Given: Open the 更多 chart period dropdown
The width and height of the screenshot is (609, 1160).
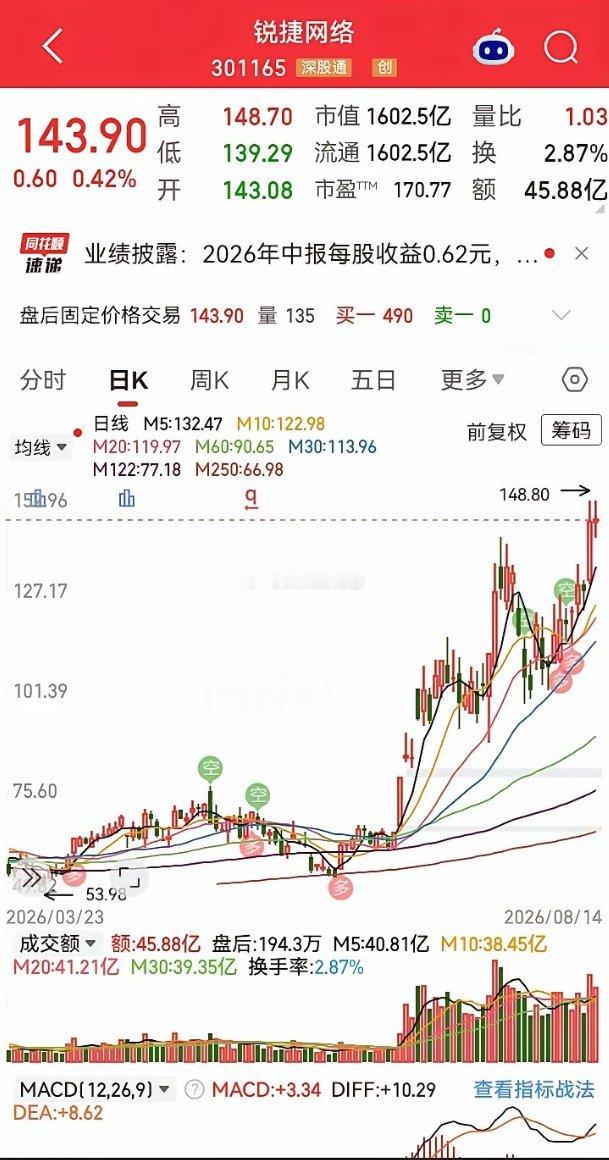Looking at the screenshot, I should 473,380.
